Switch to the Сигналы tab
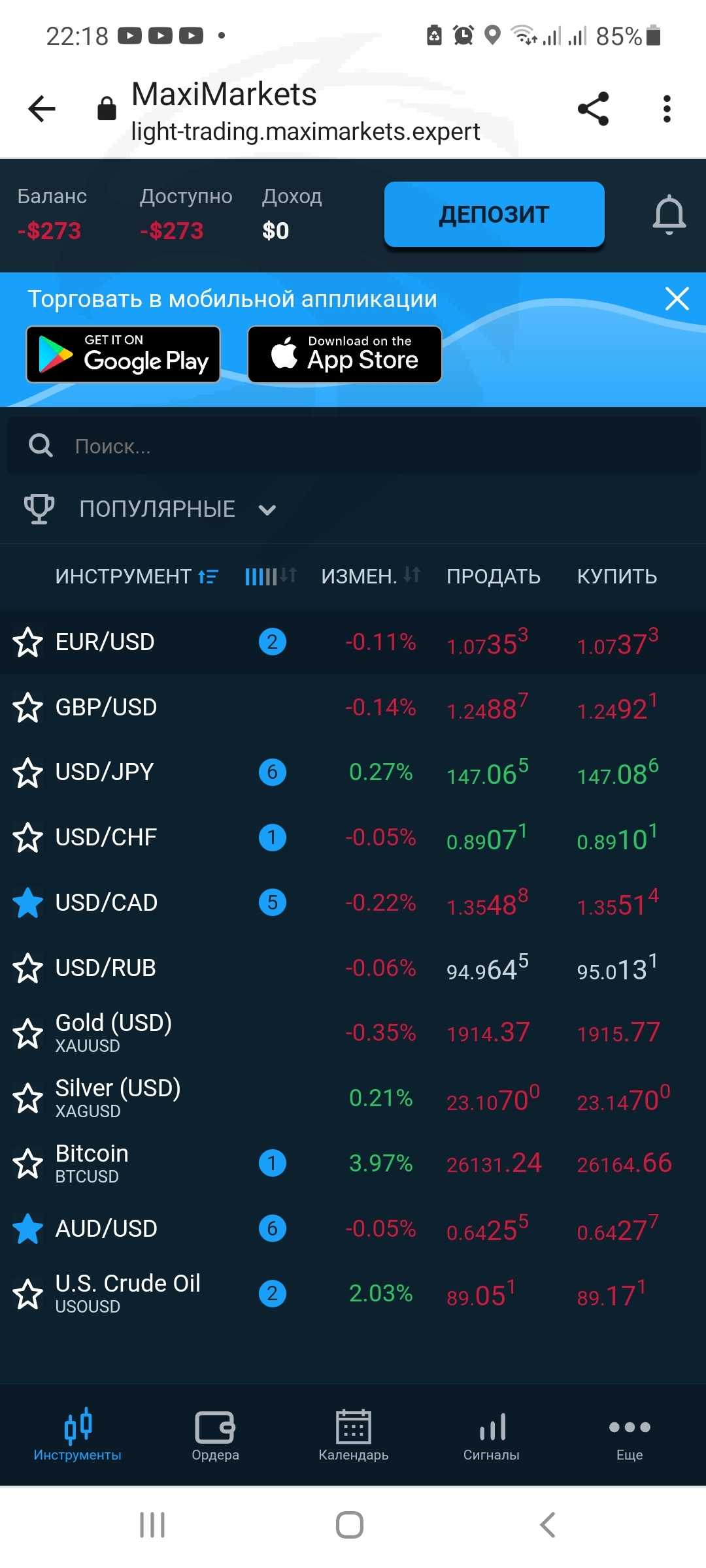Image resolution: width=706 pixels, height=1568 pixels. (492, 1435)
